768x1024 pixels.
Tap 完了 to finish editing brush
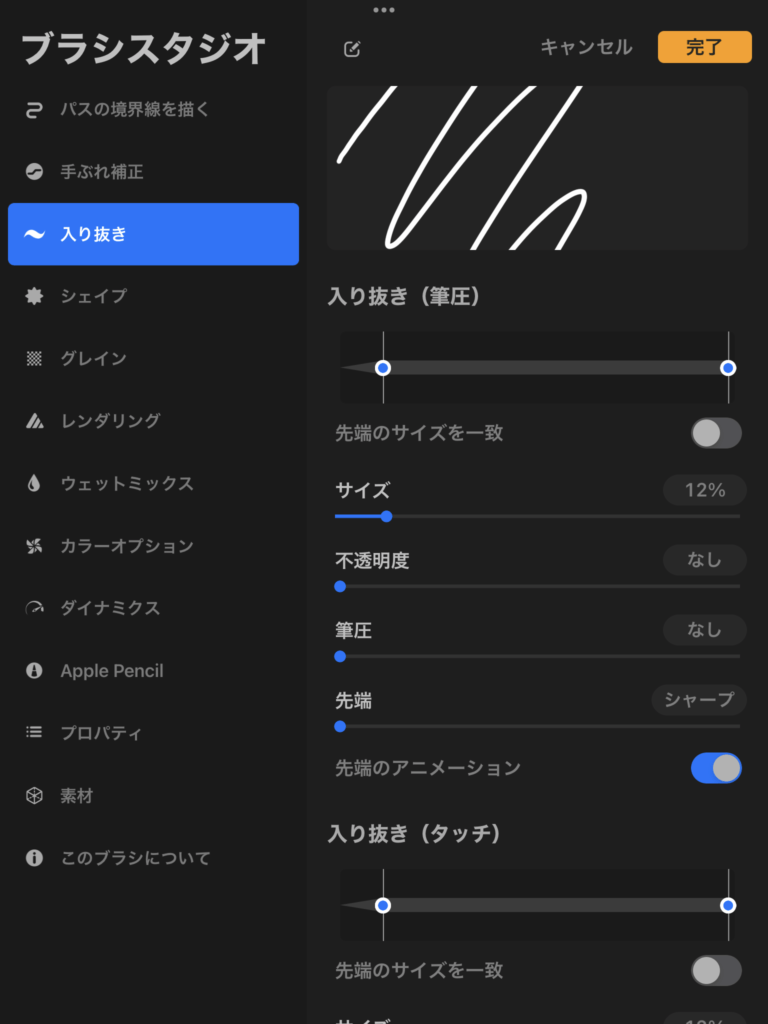pyautogui.click(x=704, y=47)
